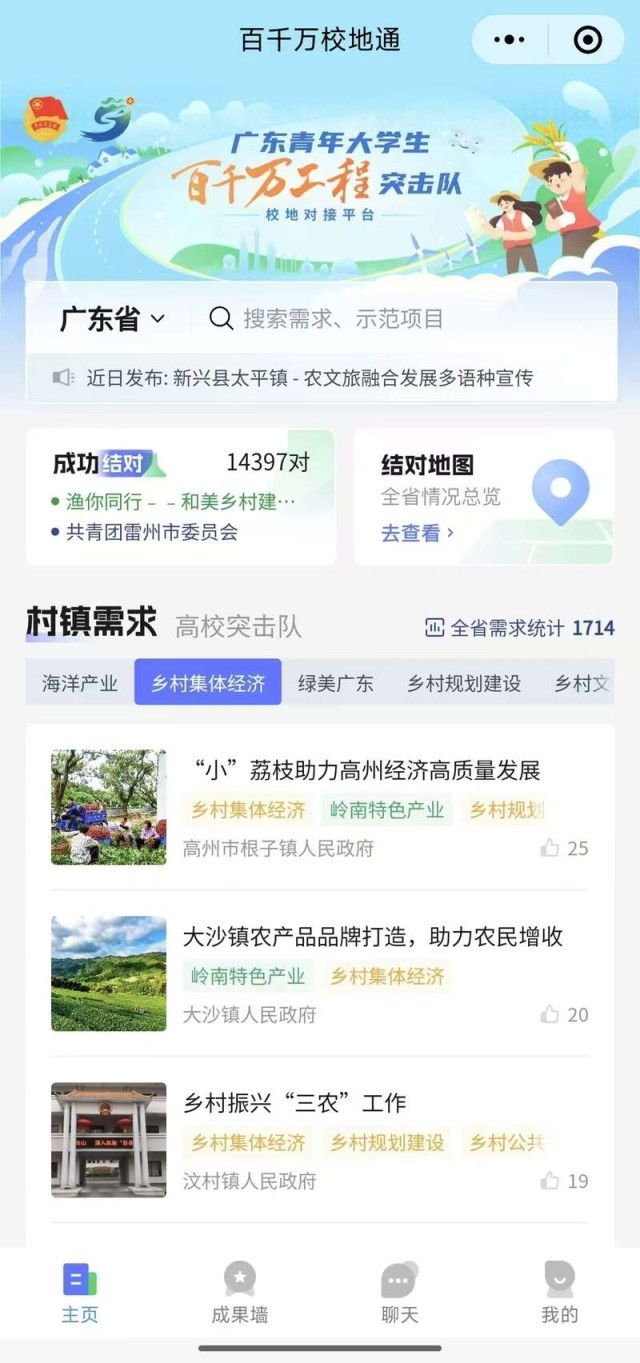Open the 成功结对 card
This screenshot has height=1363, width=640.
[x=180, y=496]
